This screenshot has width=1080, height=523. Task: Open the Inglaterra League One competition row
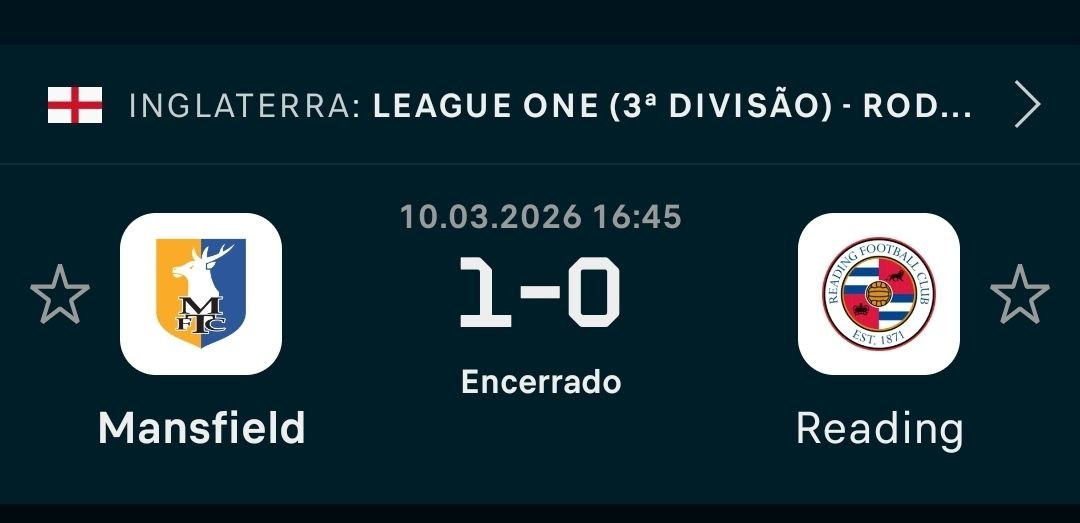[x=540, y=105]
